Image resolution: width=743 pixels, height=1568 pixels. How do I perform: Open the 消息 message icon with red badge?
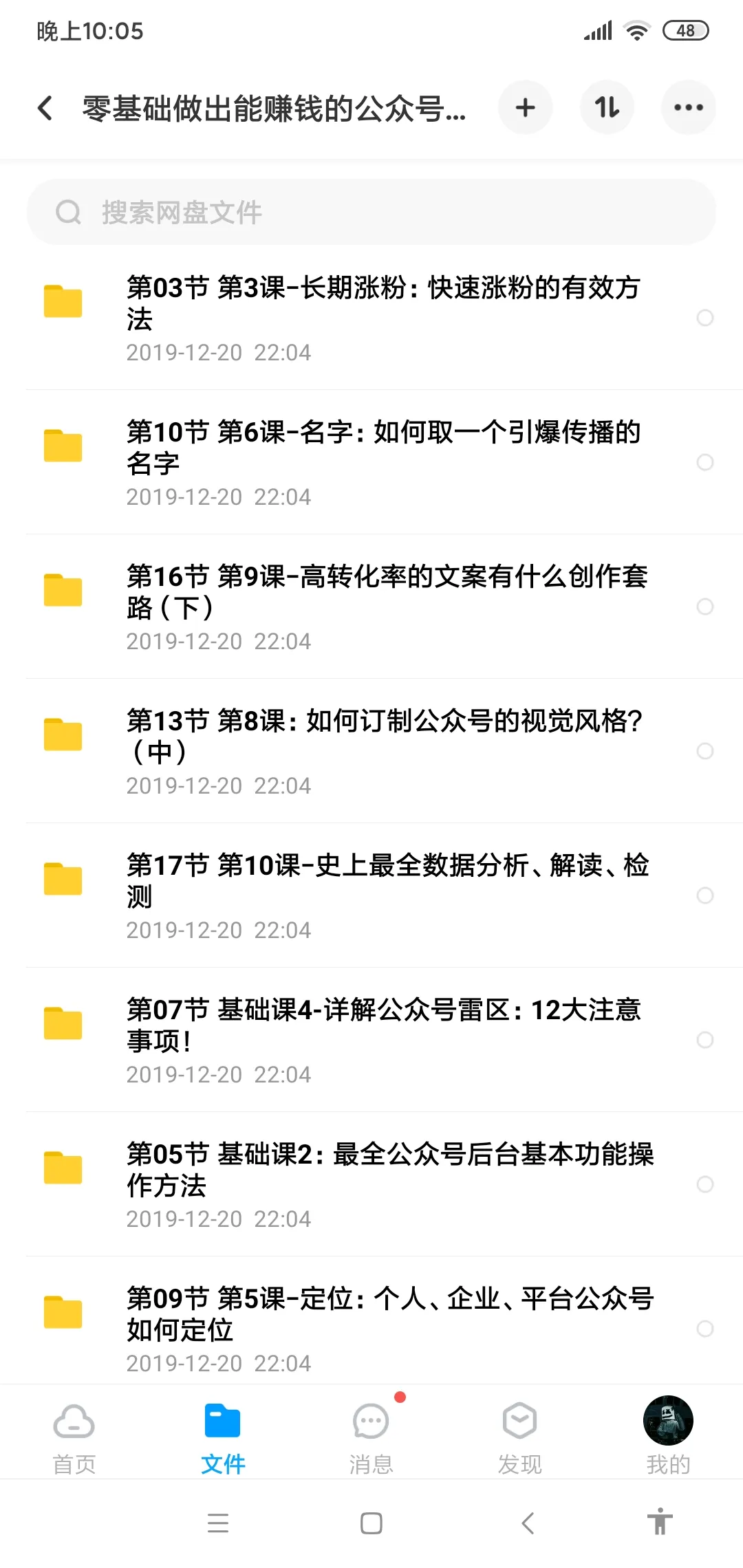(x=370, y=1420)
